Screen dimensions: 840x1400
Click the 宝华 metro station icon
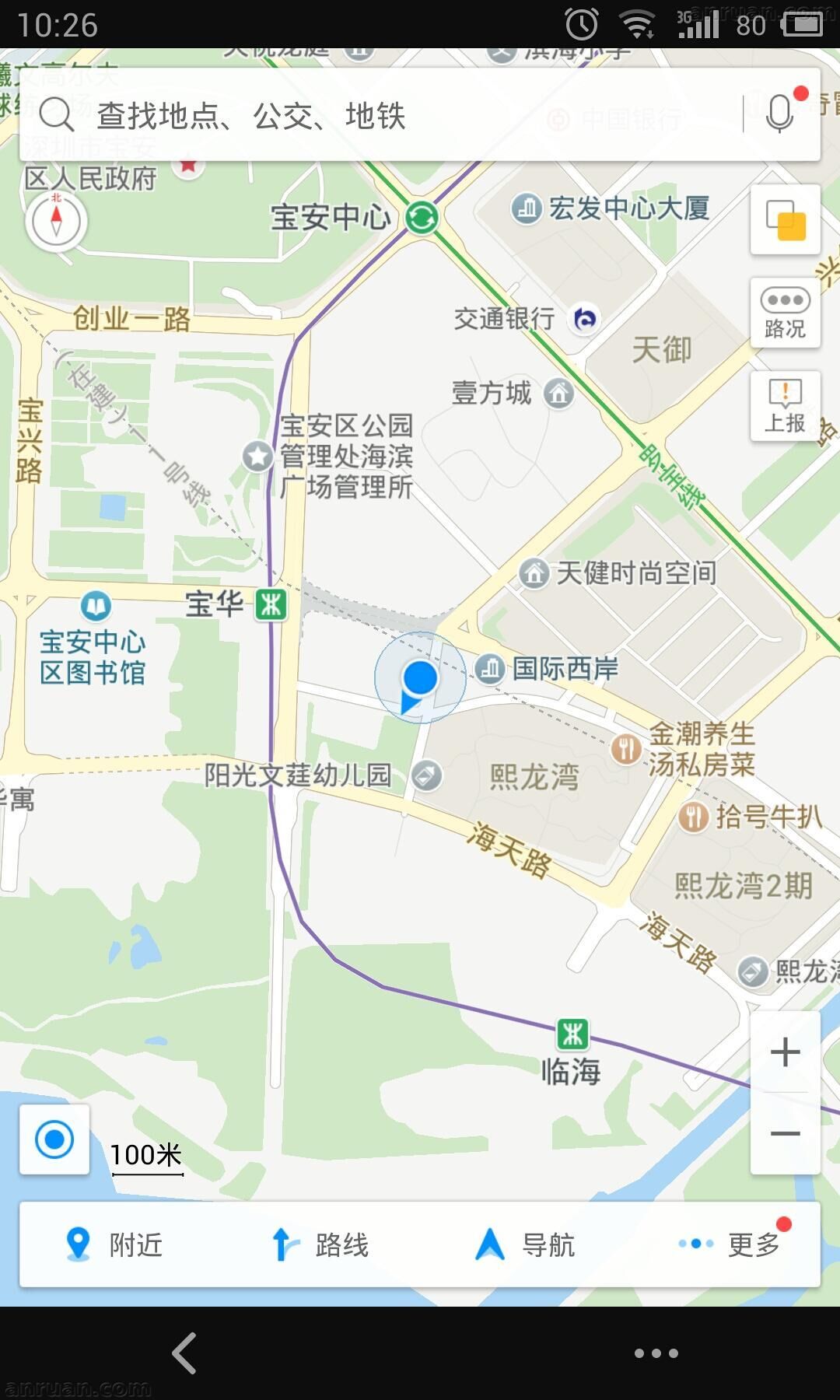(x=270, y=605)
